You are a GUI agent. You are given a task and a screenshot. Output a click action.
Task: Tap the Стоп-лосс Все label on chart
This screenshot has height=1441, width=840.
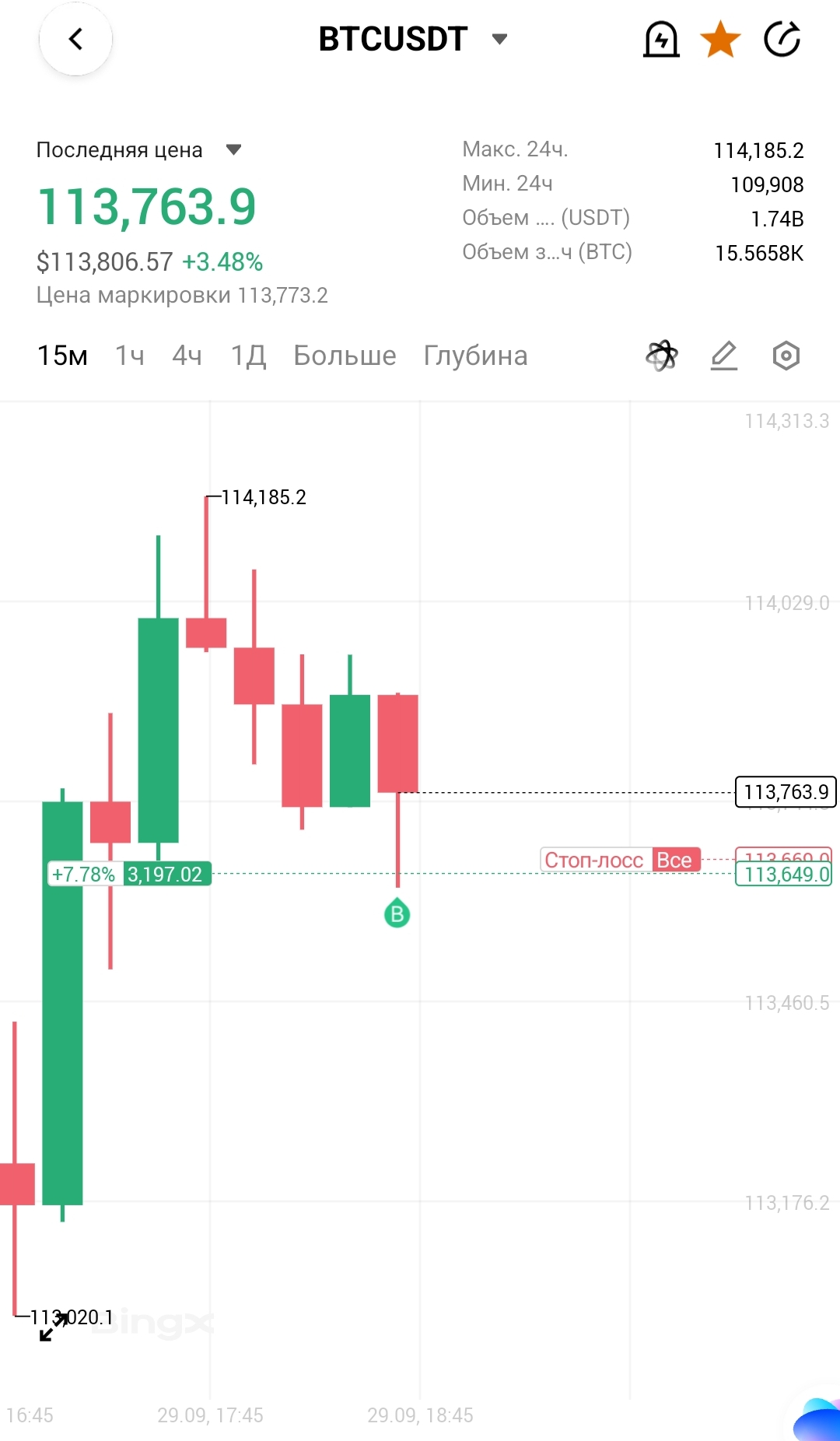[620, 860]
